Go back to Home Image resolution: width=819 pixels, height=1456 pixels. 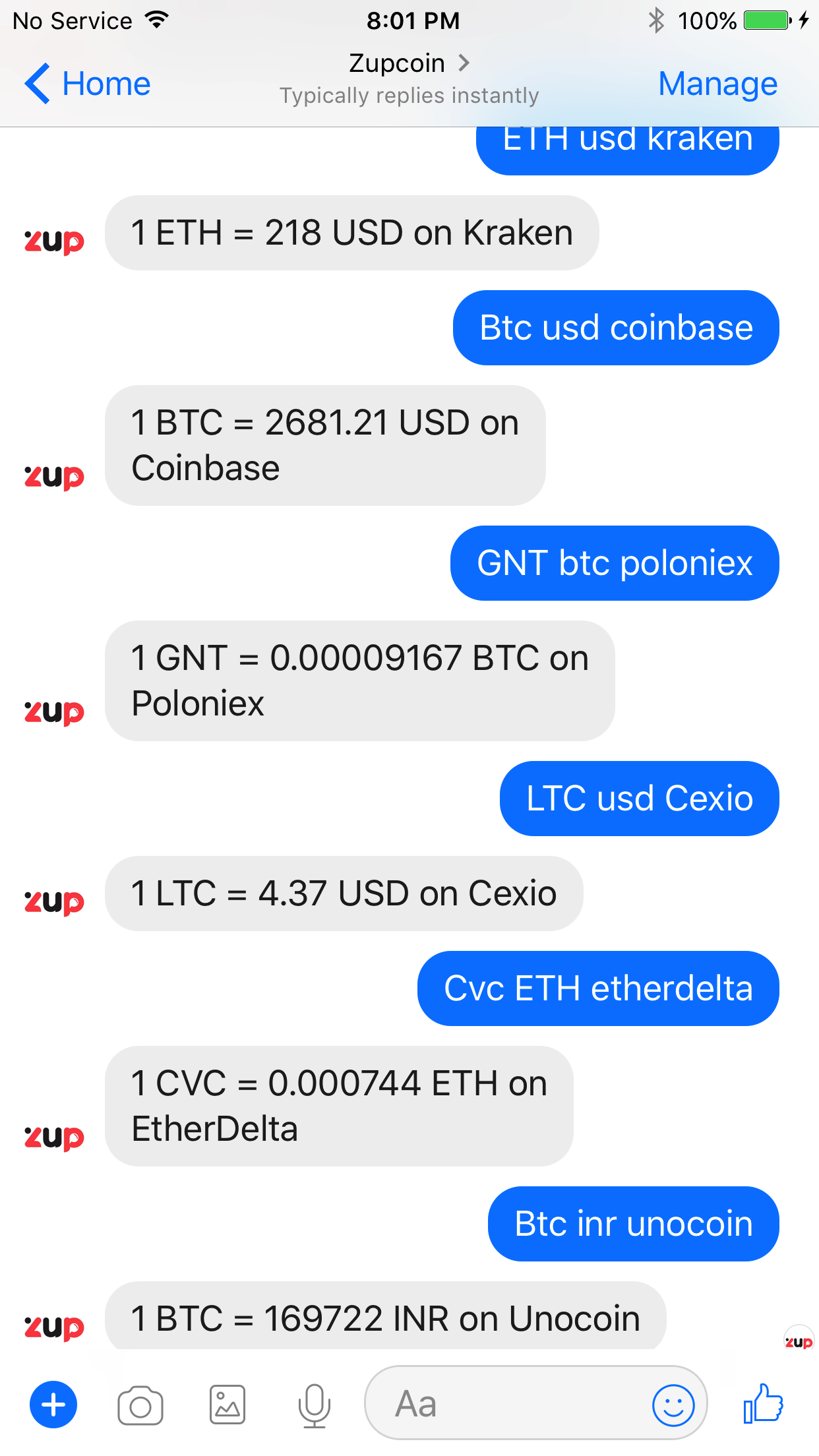click(x=88, y=84)
